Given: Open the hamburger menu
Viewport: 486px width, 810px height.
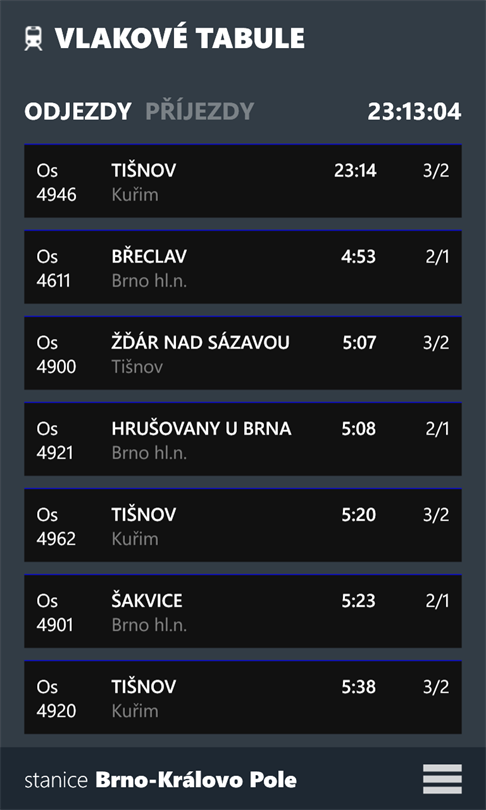Looking at the screenshot, I should [442, 779].
